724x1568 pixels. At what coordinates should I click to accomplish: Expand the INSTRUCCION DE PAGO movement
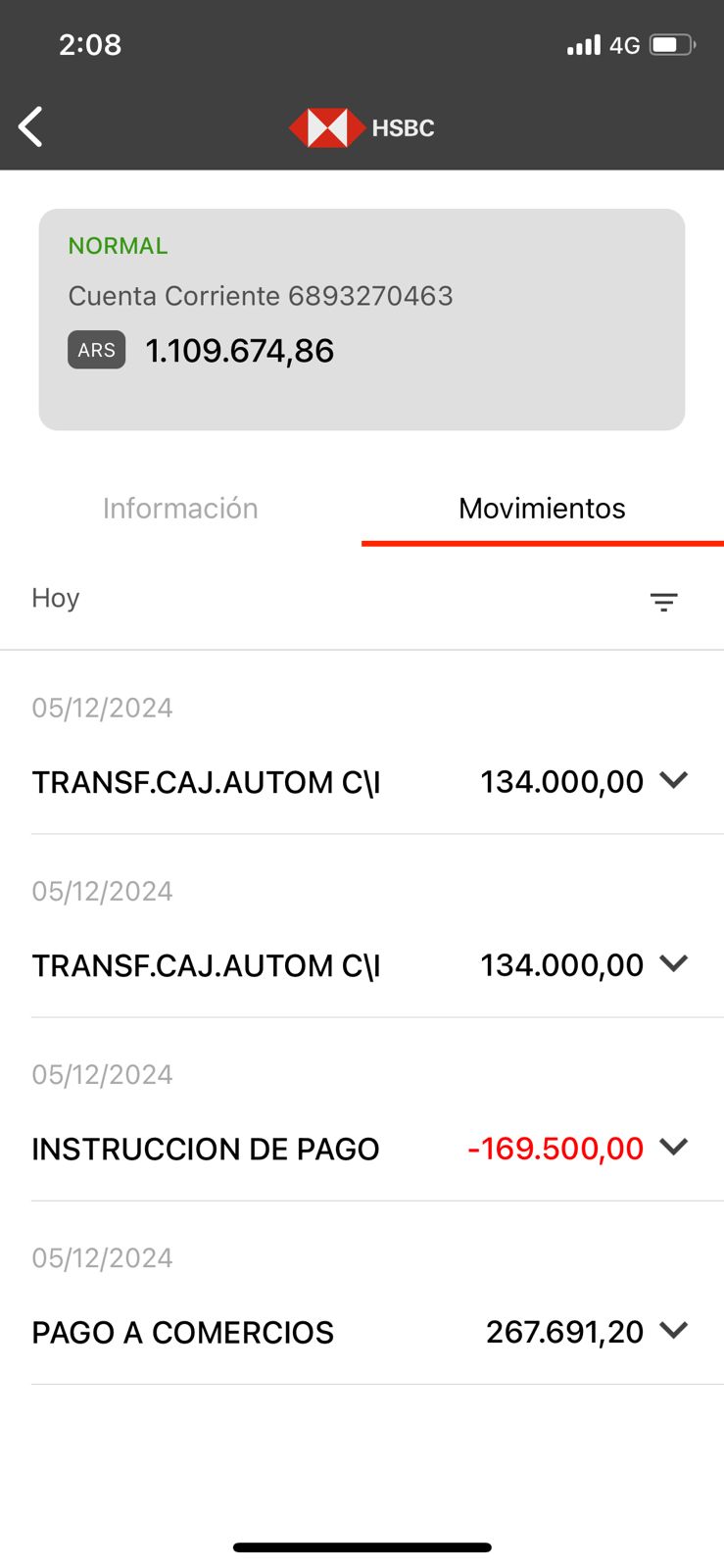click(674, 1147)
